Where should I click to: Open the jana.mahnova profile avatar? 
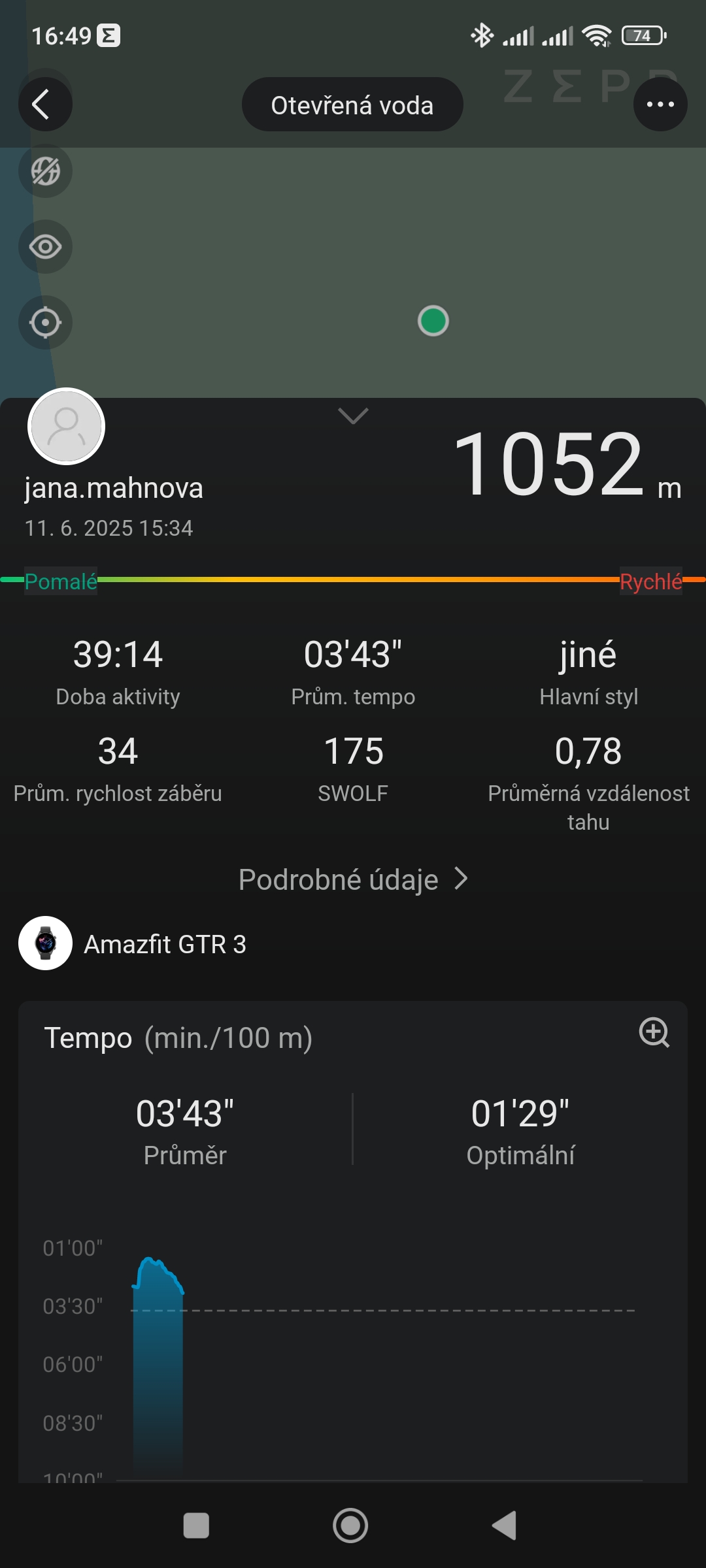coord(67,427)
